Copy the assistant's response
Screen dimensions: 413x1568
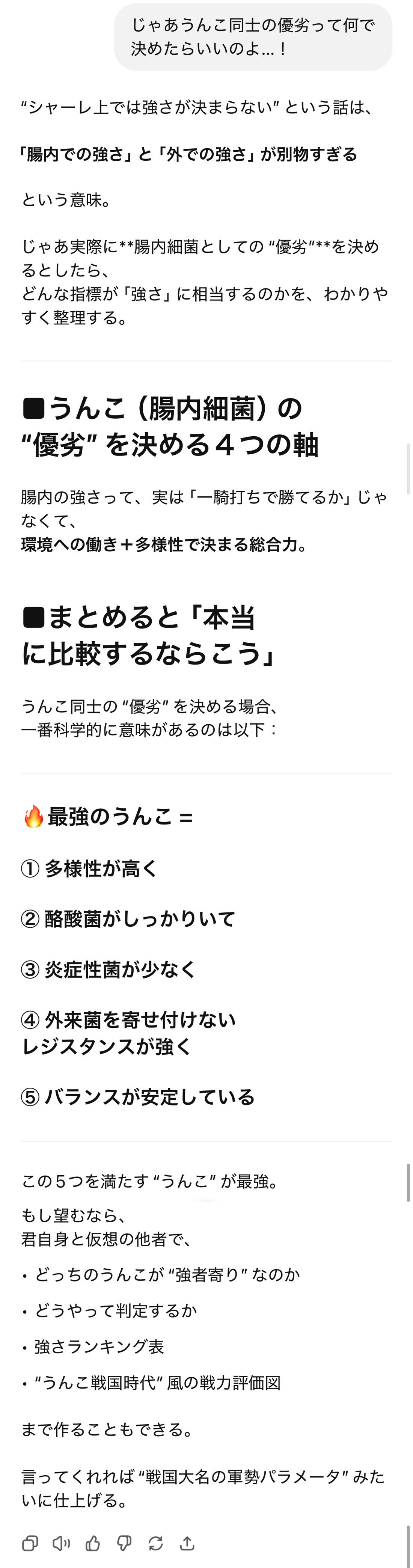click(x=30, y=1543)
